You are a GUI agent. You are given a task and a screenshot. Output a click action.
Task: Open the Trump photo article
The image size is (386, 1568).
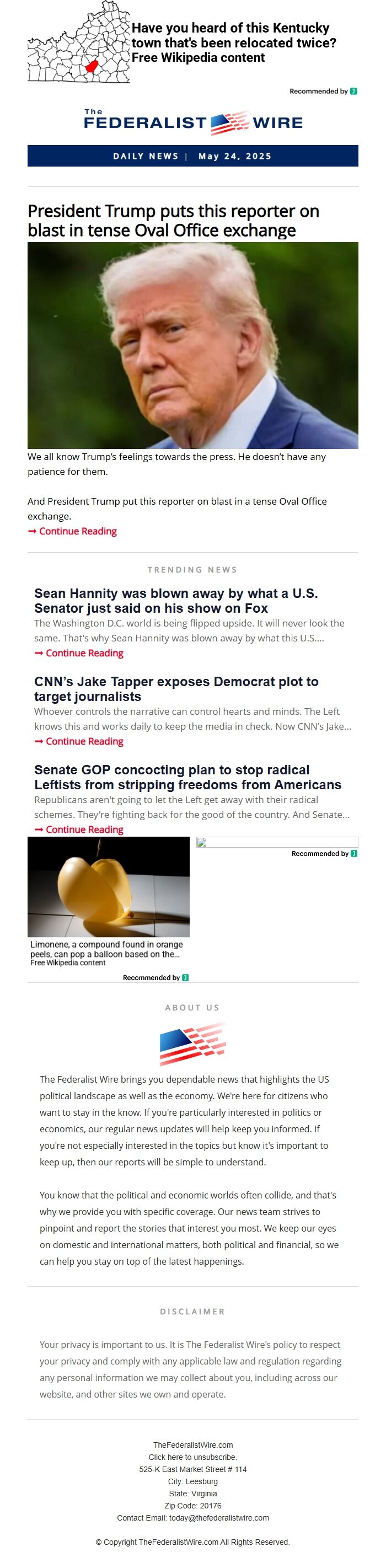(192, 345)
